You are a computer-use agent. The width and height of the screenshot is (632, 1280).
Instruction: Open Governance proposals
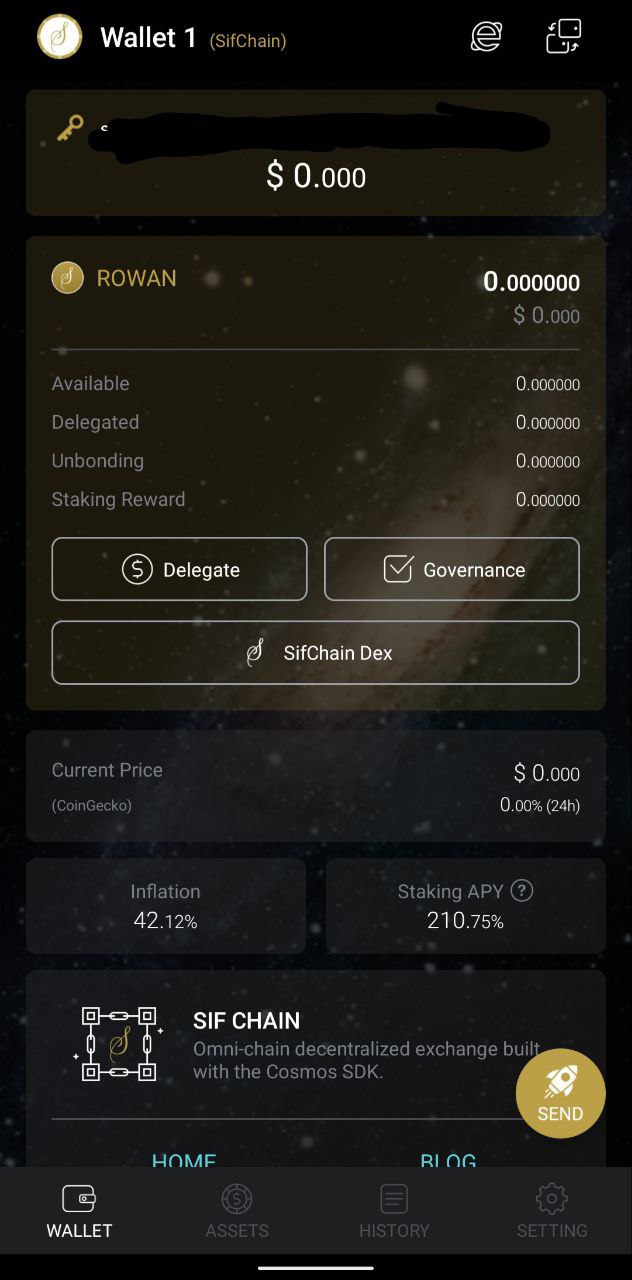click(451, 569)
